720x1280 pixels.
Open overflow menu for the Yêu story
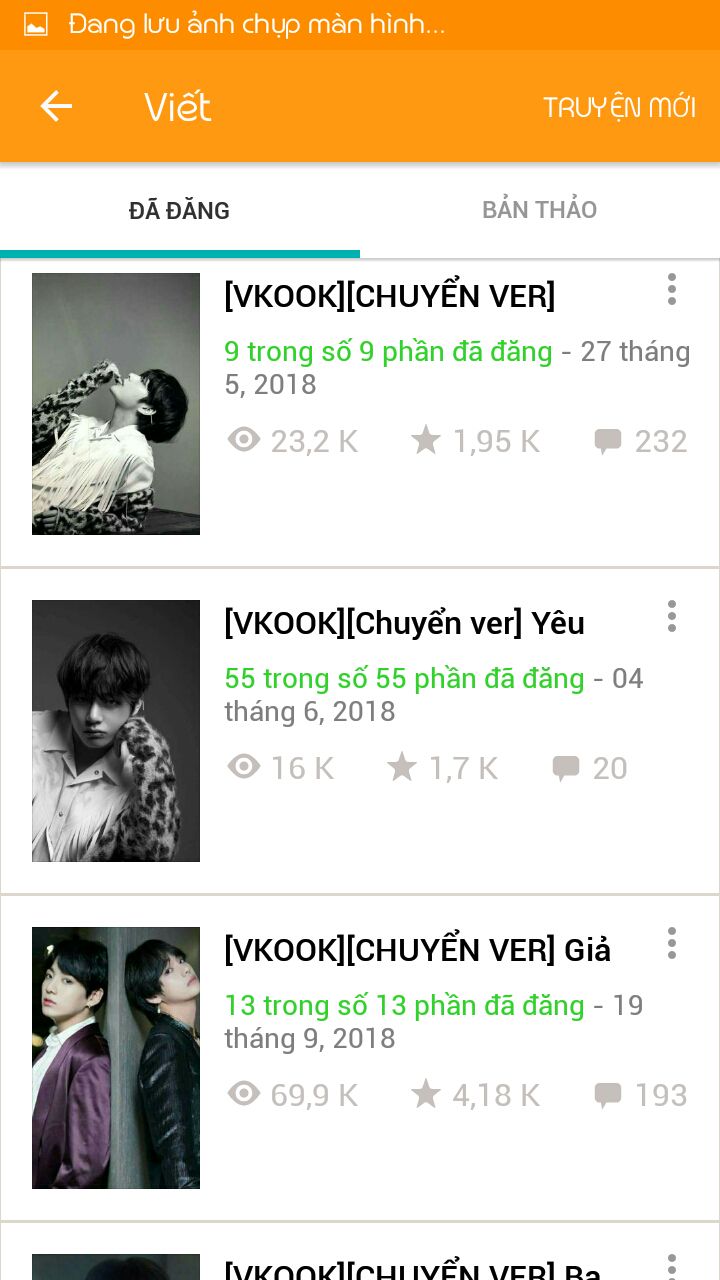672,616
